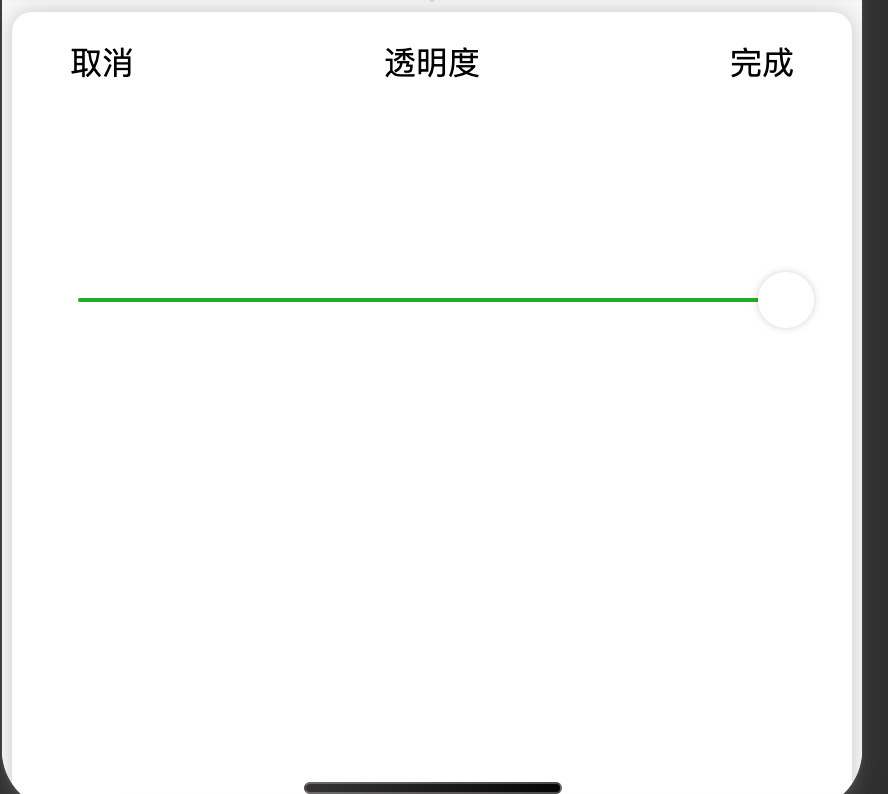Tap 取消 to cancel transparency changes

tap(102, 63)
